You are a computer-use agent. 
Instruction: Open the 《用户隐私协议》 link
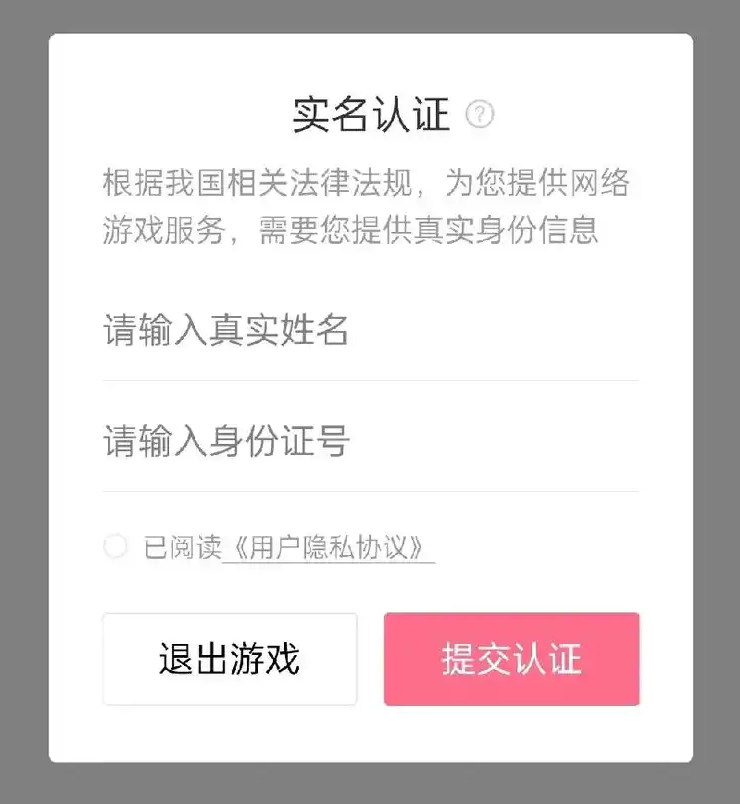pyautogui.click(x=329, y=548)
